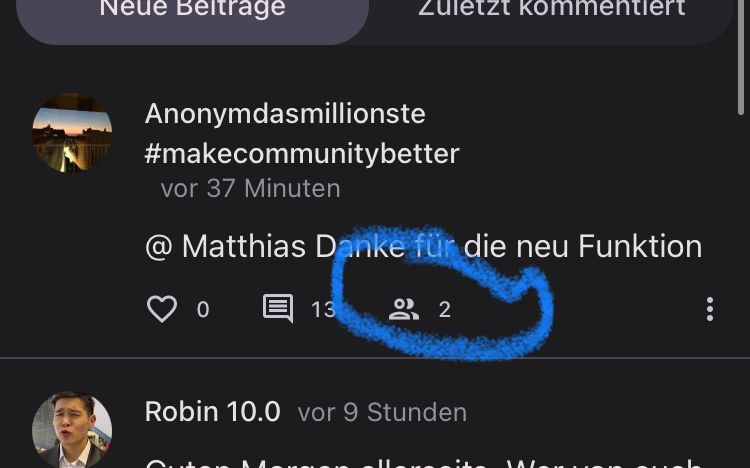Image resolution: width=750 pixels, height=468 pixels.
Task: Like the post by Anonymdasmillionste
Action: click(x=162, y=309)
